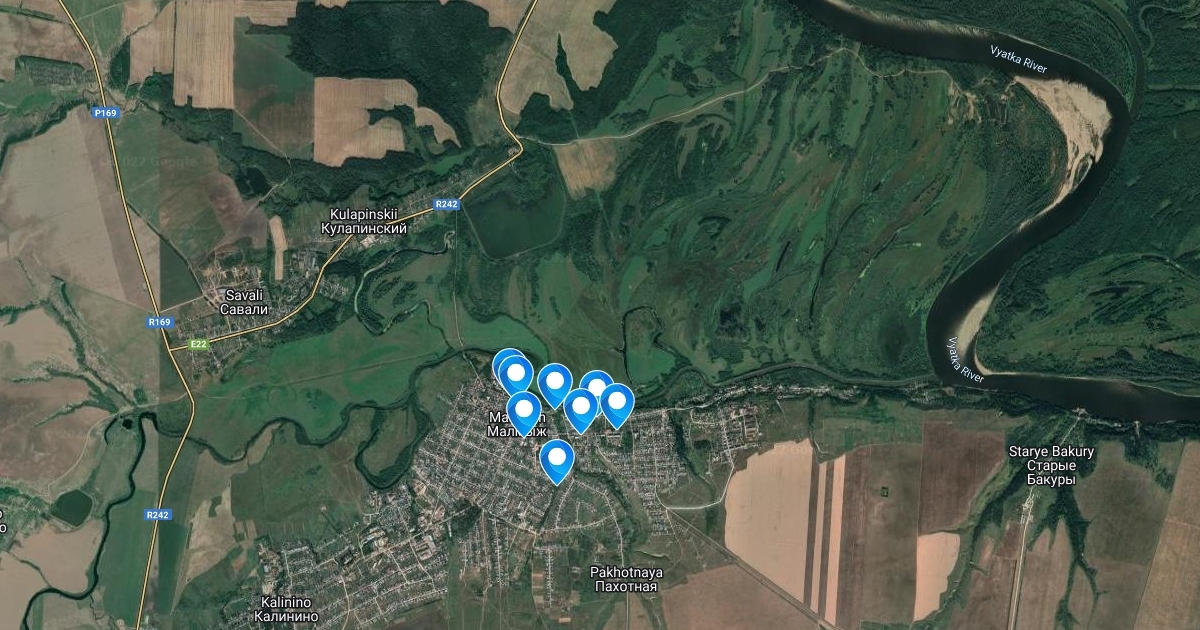
Task: Open the front pin of the overlapping northwestern pair
Action: (516, 375)
